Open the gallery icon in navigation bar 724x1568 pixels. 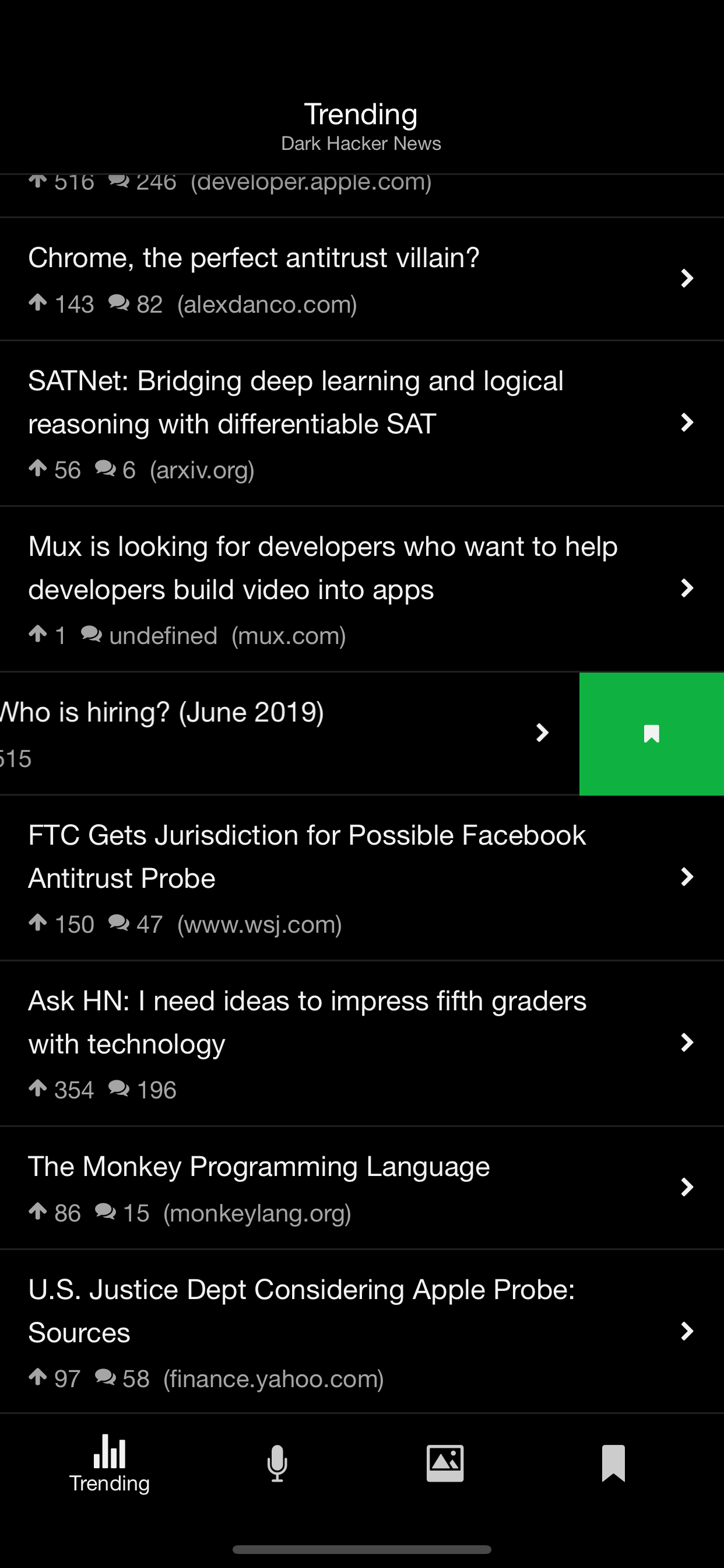[x=445, y=1461]
